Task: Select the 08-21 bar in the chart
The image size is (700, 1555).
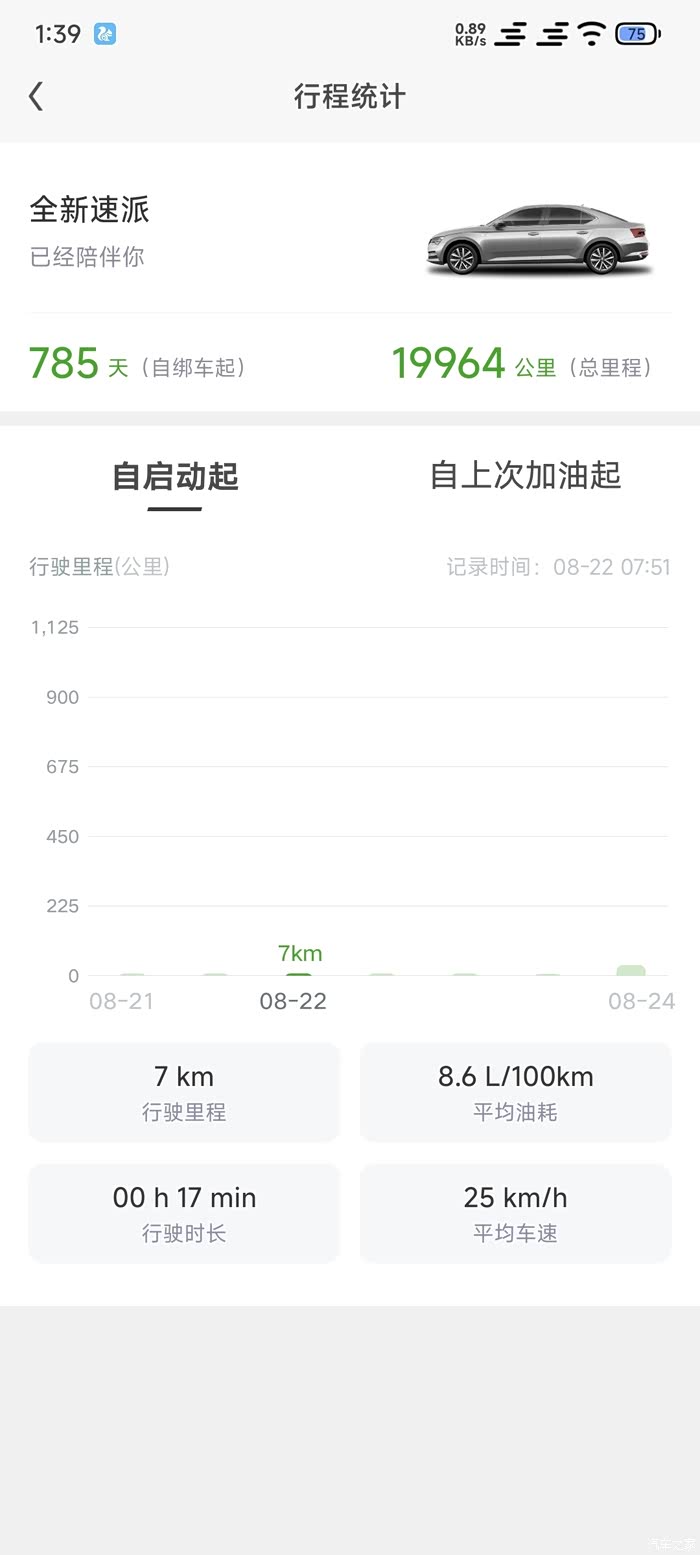Action: pyautogui.click(x=132, y=974)
